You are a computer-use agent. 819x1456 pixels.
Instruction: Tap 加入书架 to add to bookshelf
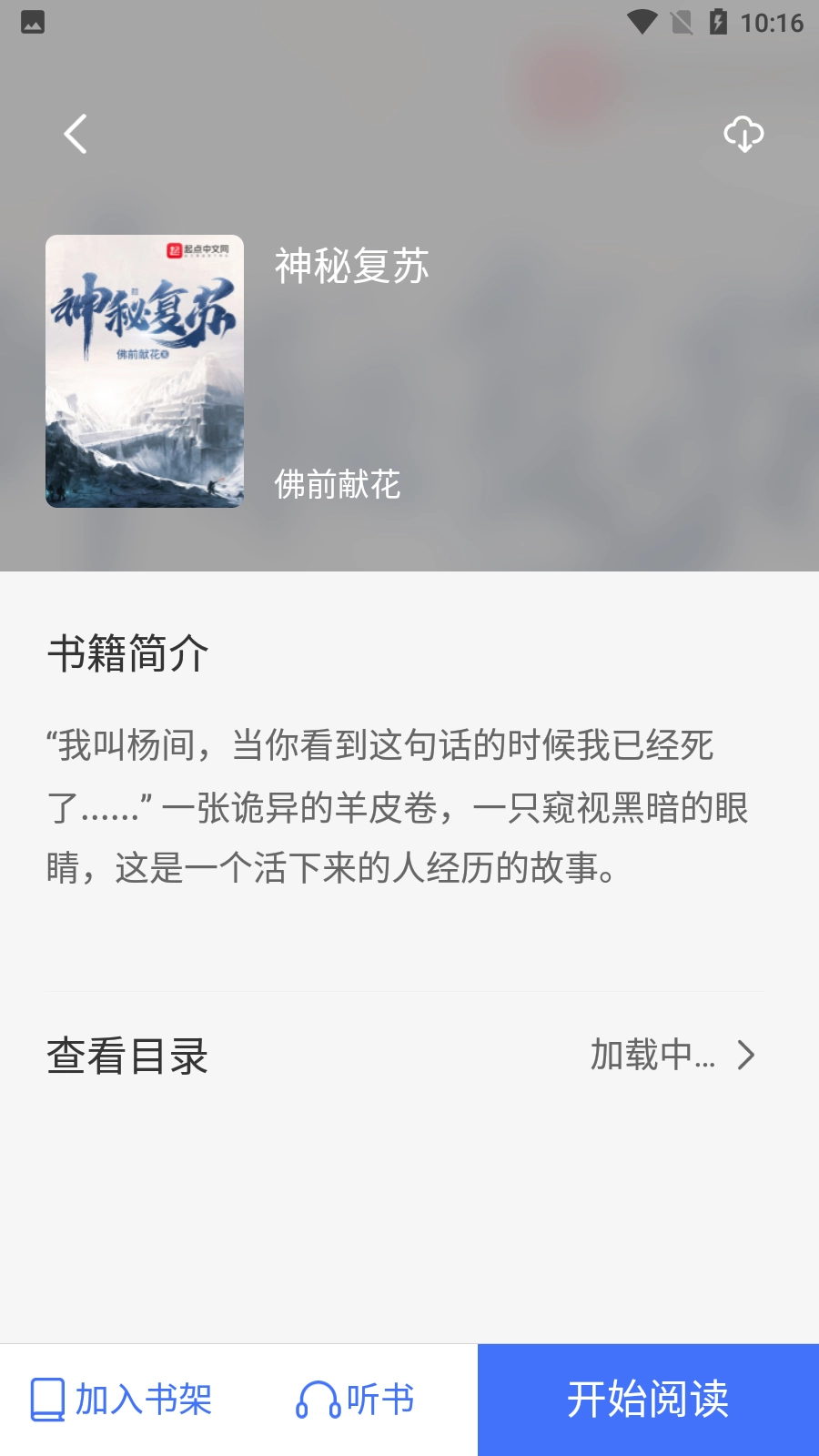coord(146,1400)
